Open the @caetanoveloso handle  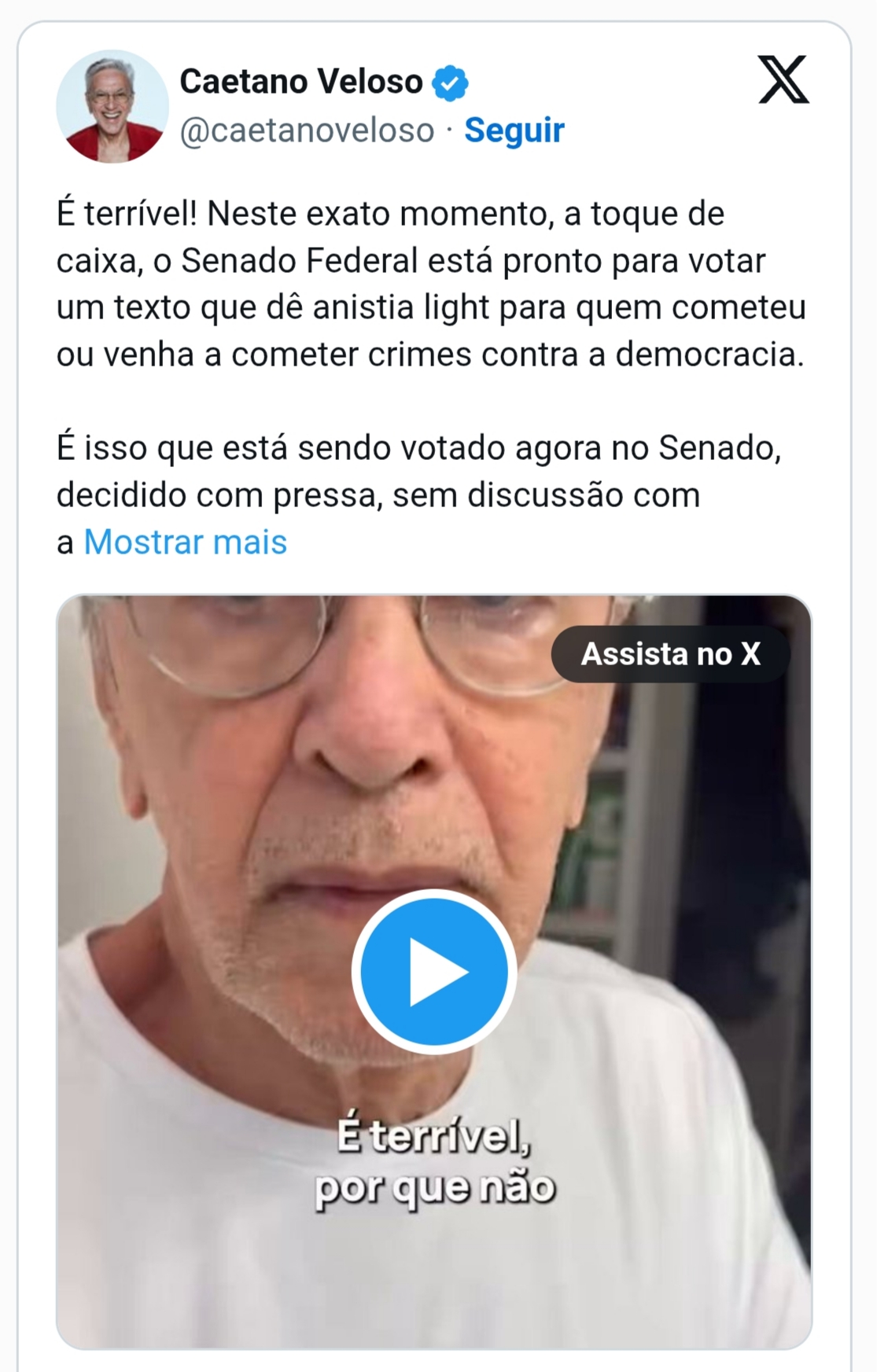[x=307, y=131]
